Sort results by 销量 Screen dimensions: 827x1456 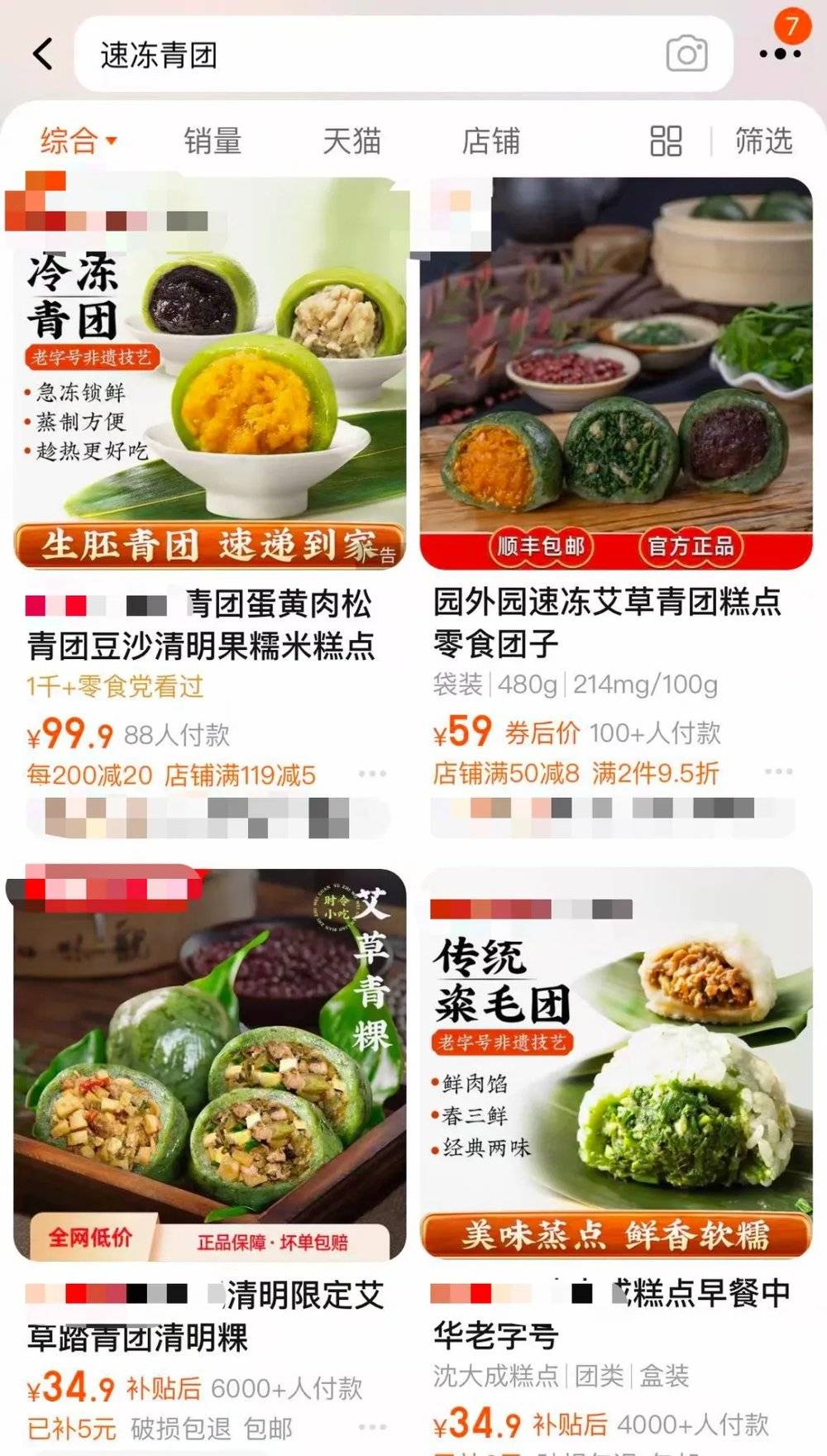[x=213, y=141]
